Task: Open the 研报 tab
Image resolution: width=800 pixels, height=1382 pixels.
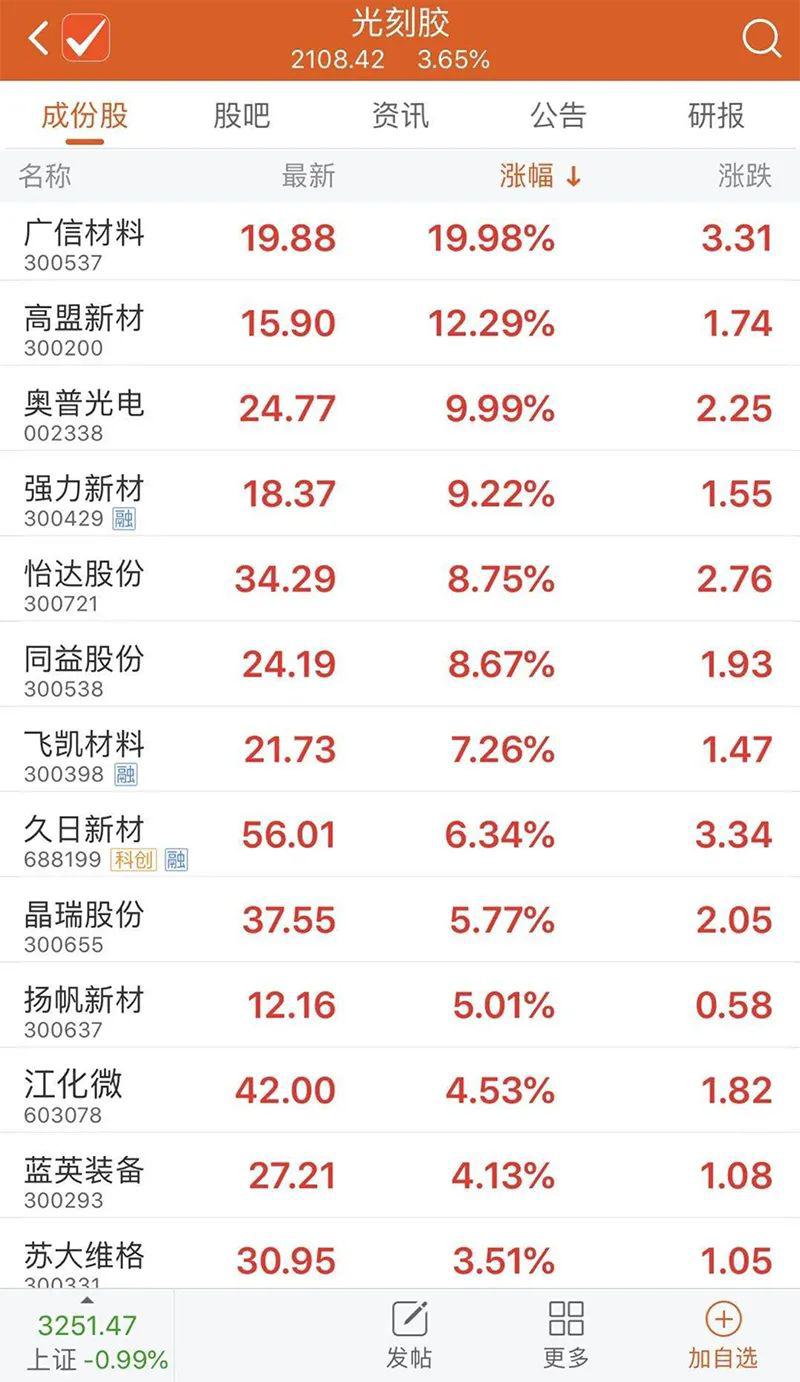Action: (x=717, y=115)
